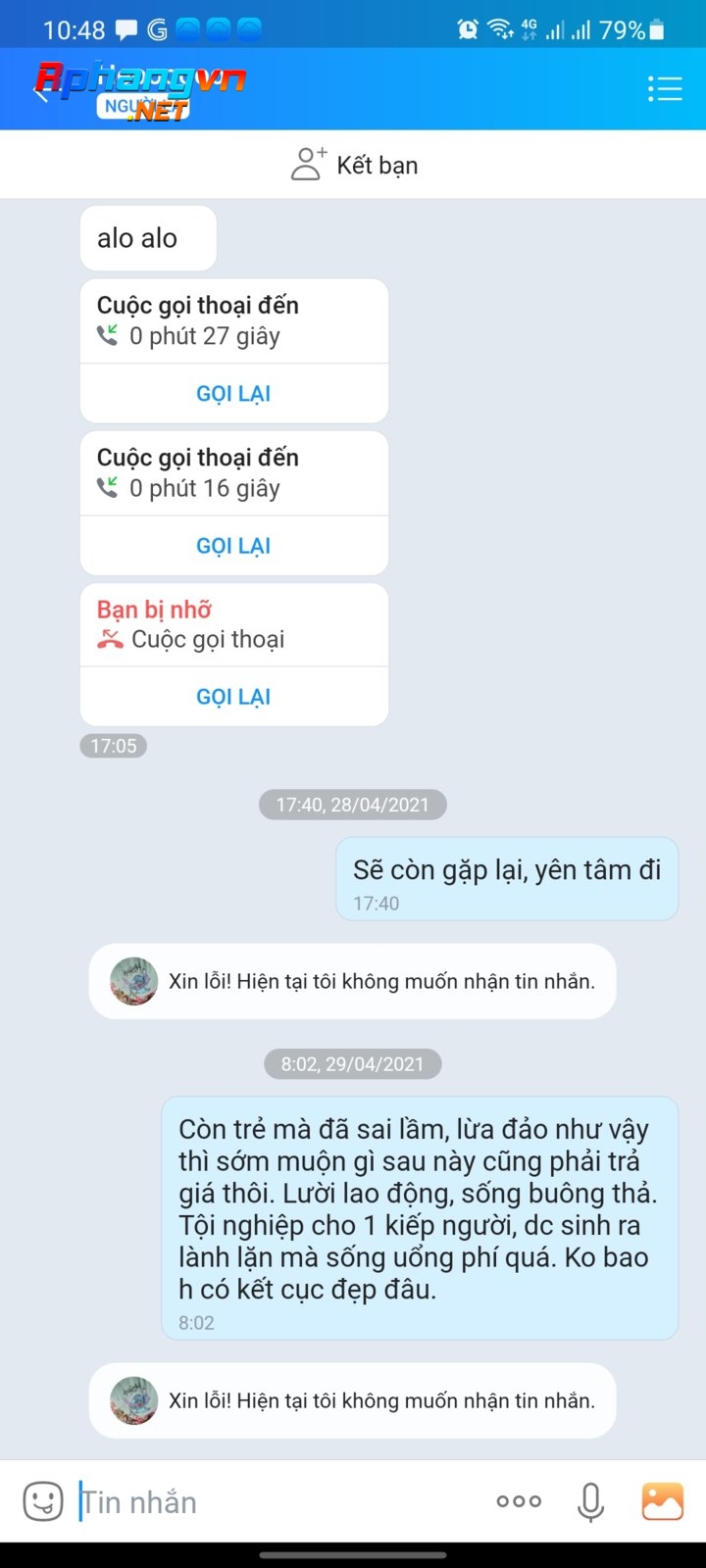
Task: Open the chat options list menu
Action: [665, 89]
